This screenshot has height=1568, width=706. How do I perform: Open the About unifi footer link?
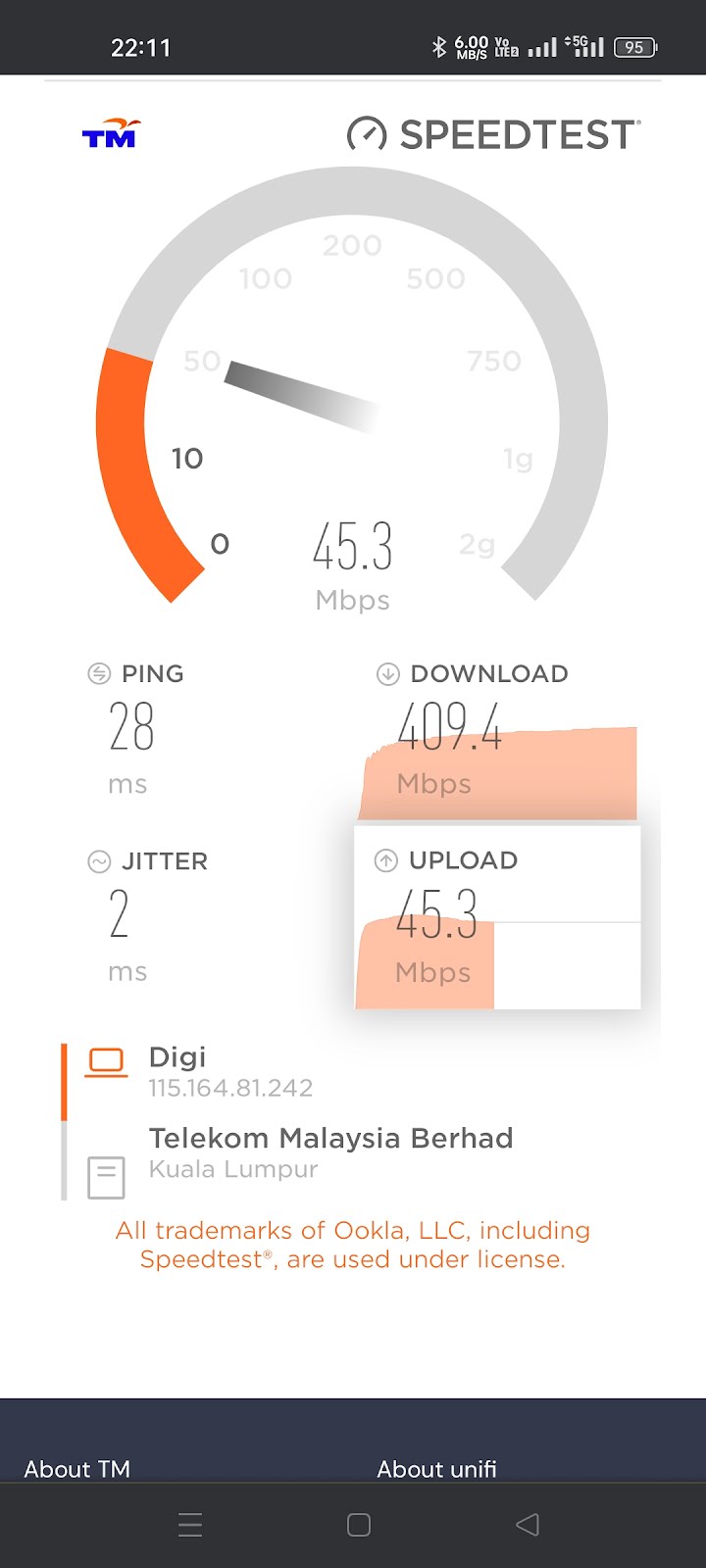[x=436, y=1468]
